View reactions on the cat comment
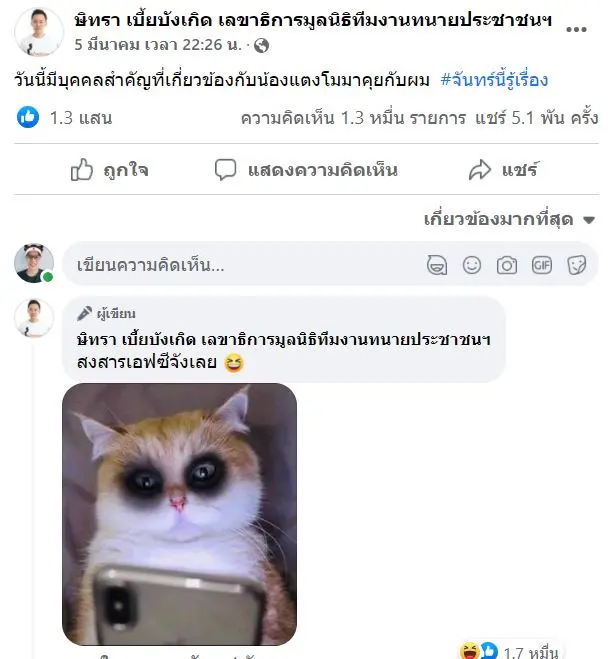The height and width of the screenshot is (659, 609). pos(505,652)
